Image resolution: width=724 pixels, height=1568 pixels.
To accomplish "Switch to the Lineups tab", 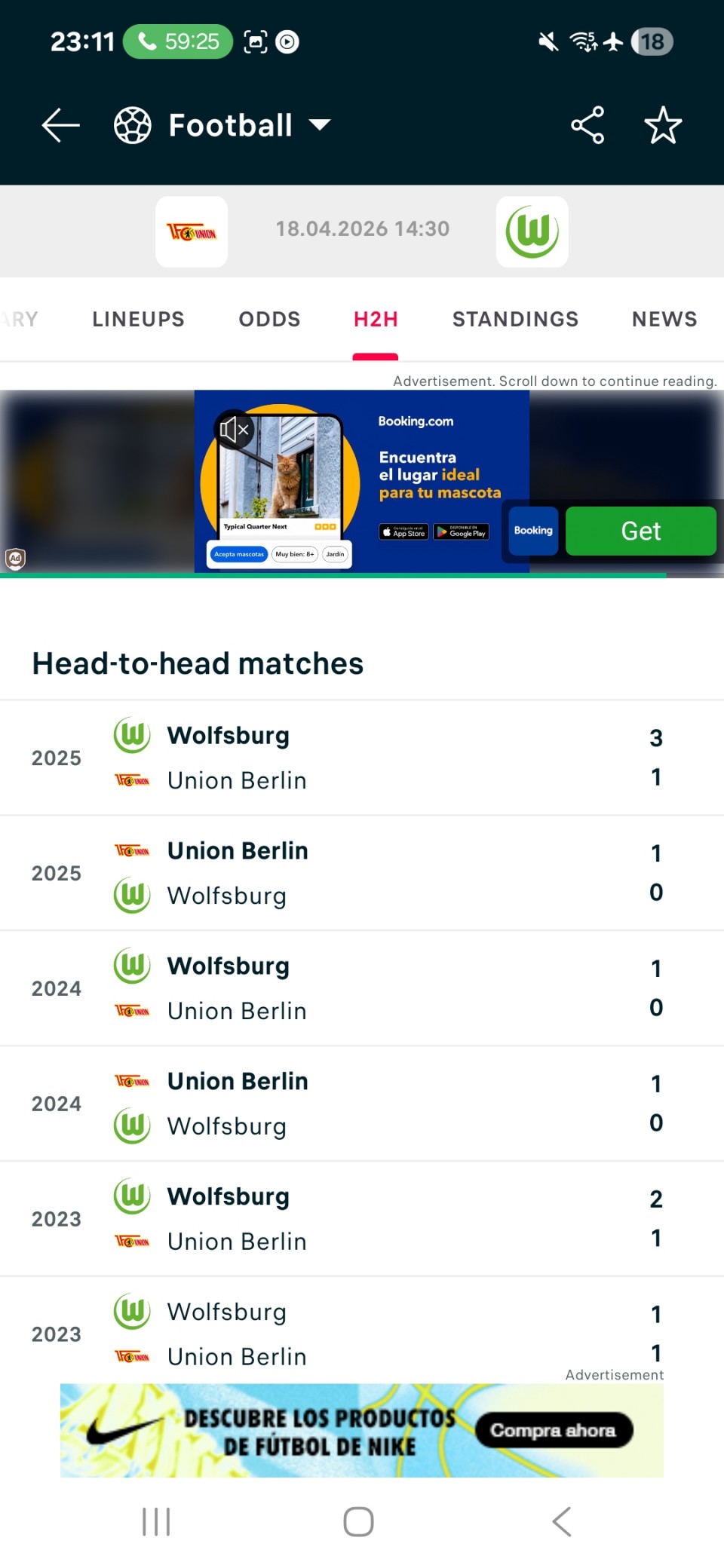I will tap(138, 320).
